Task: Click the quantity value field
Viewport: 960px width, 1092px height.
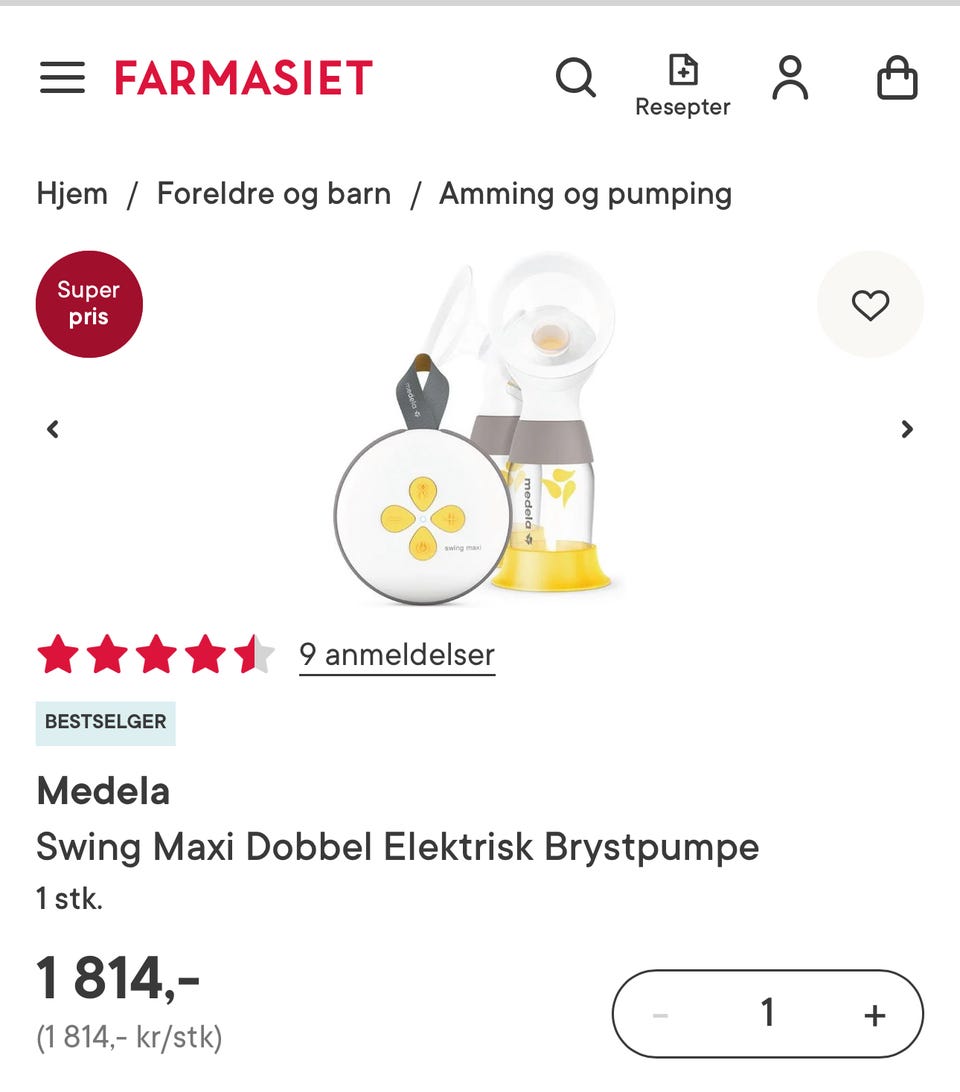Action: [x=768, y=1013]
